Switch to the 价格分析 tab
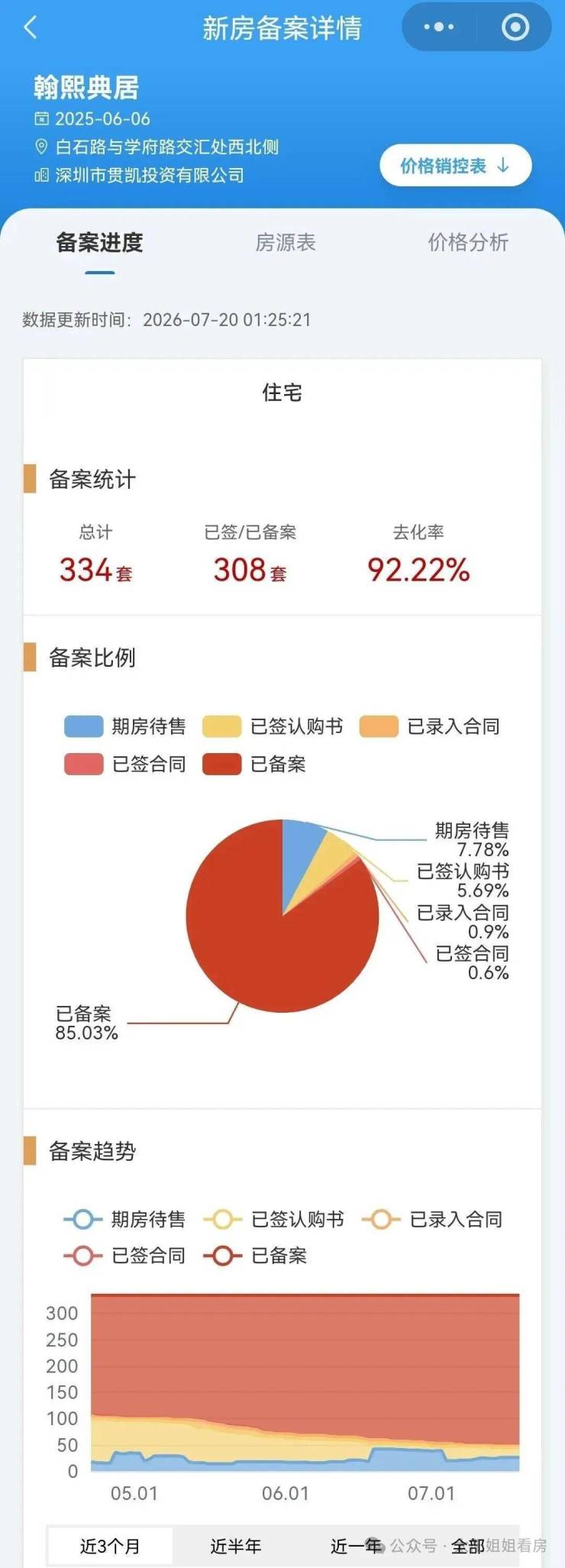 (468, 242)
